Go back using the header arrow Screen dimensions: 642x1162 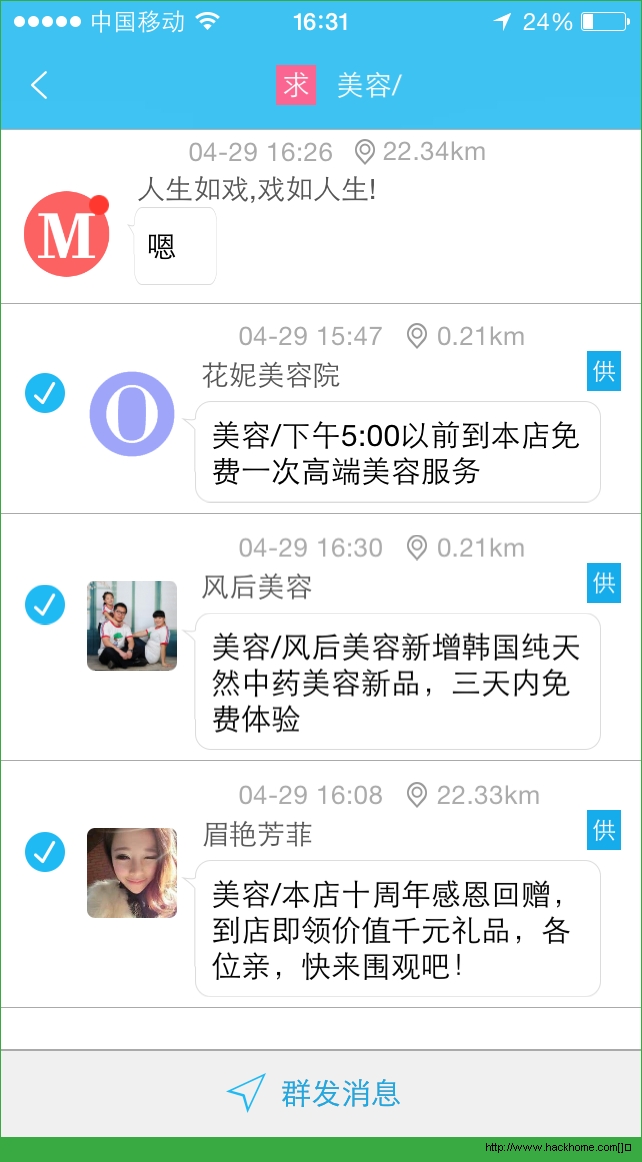pyautogui.click(x=39, y=85)
